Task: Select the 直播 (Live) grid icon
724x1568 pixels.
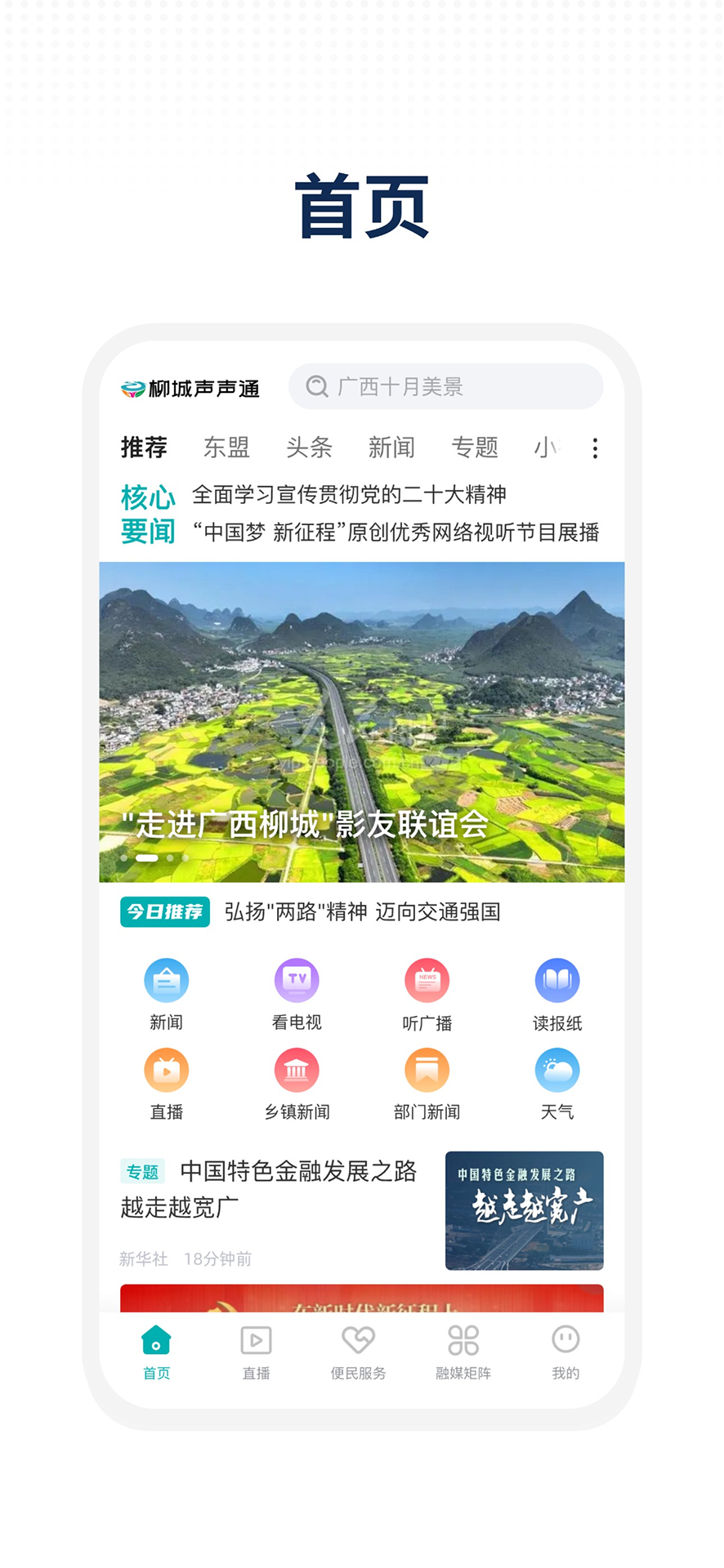Action: click(x=166, y=1070)
